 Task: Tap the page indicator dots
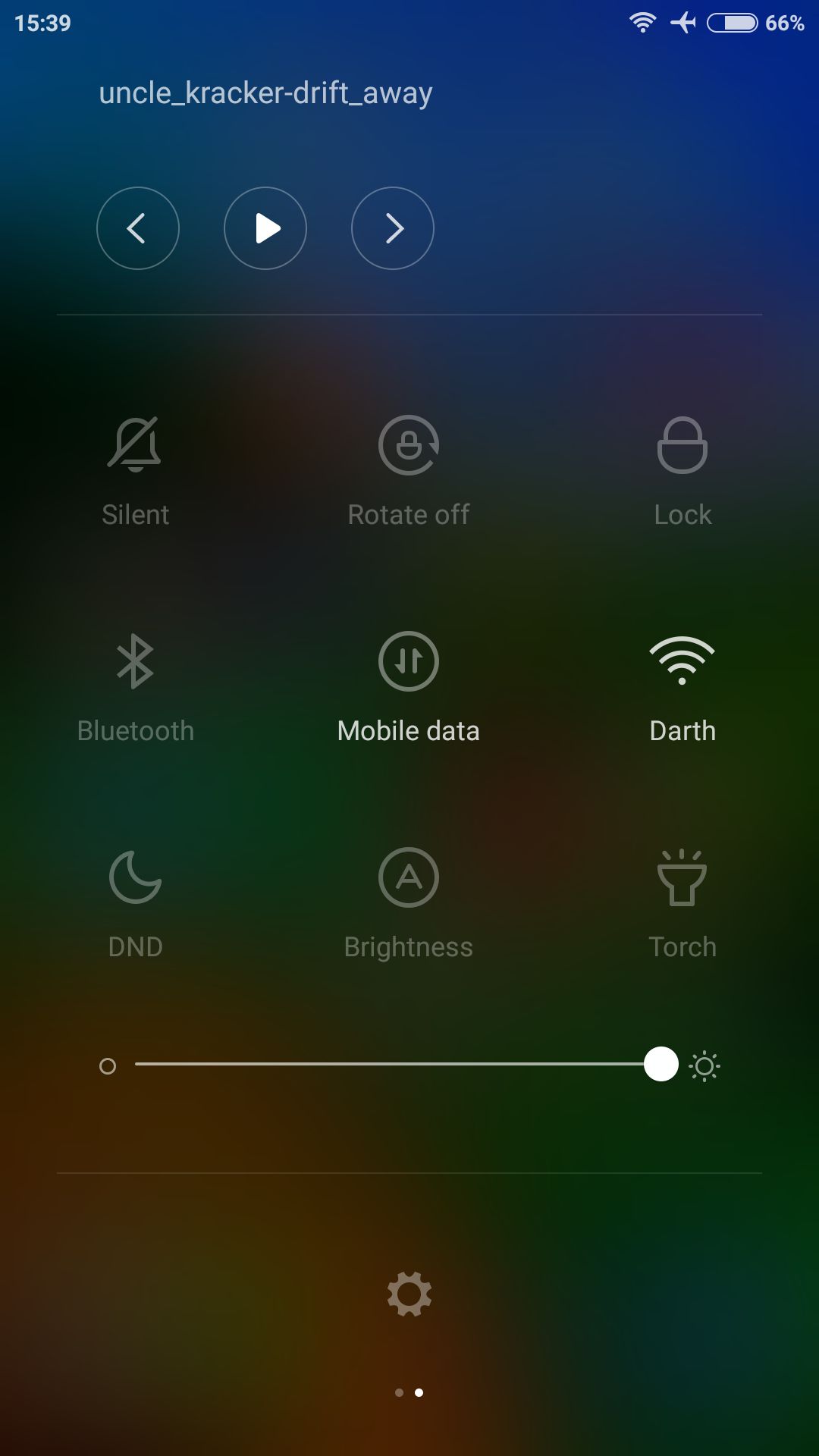(x=409, y=1392)
